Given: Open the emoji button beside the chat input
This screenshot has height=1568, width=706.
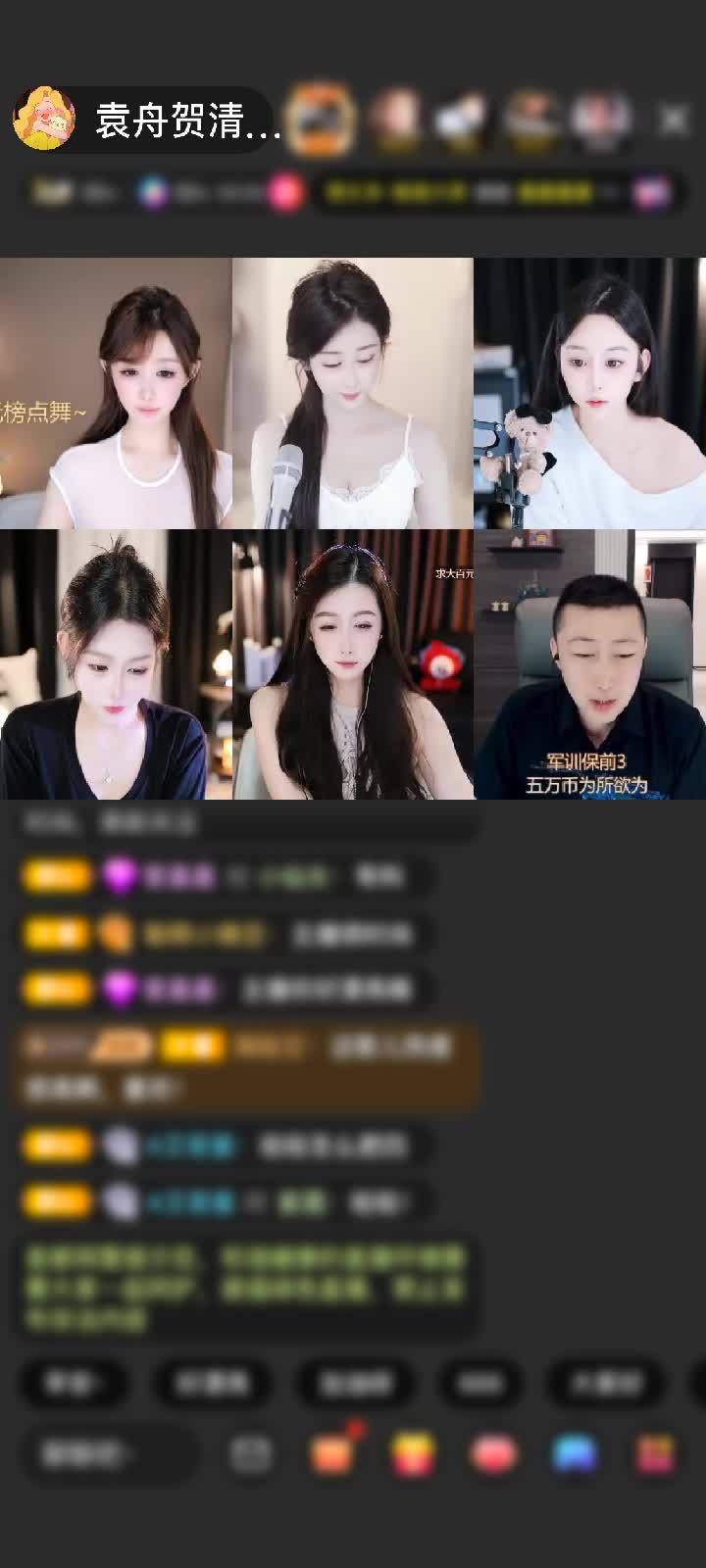Looking at the screenshot, I should tap(251, 1454).
